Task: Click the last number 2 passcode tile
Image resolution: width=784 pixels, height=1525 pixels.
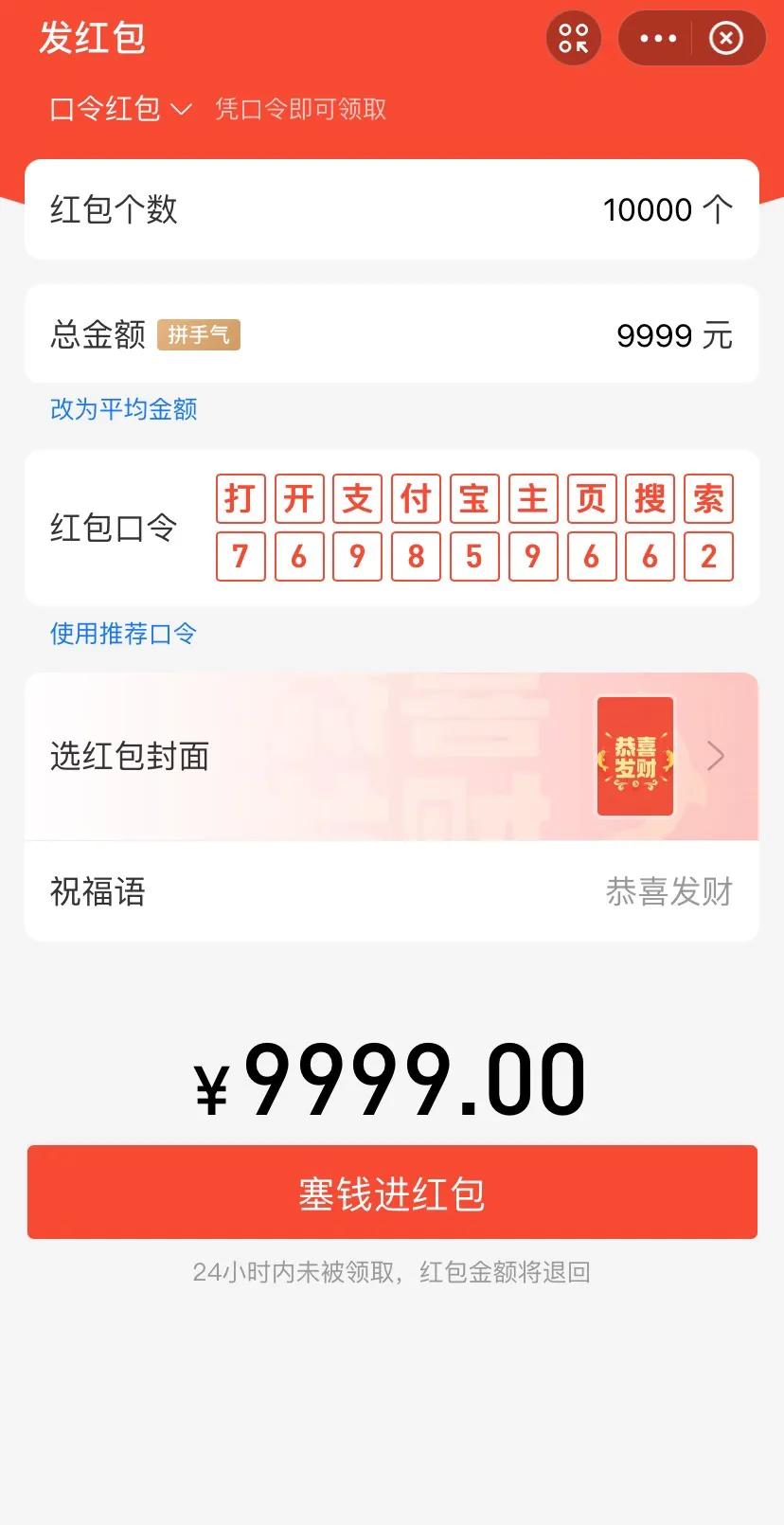Action: (708, 557)
